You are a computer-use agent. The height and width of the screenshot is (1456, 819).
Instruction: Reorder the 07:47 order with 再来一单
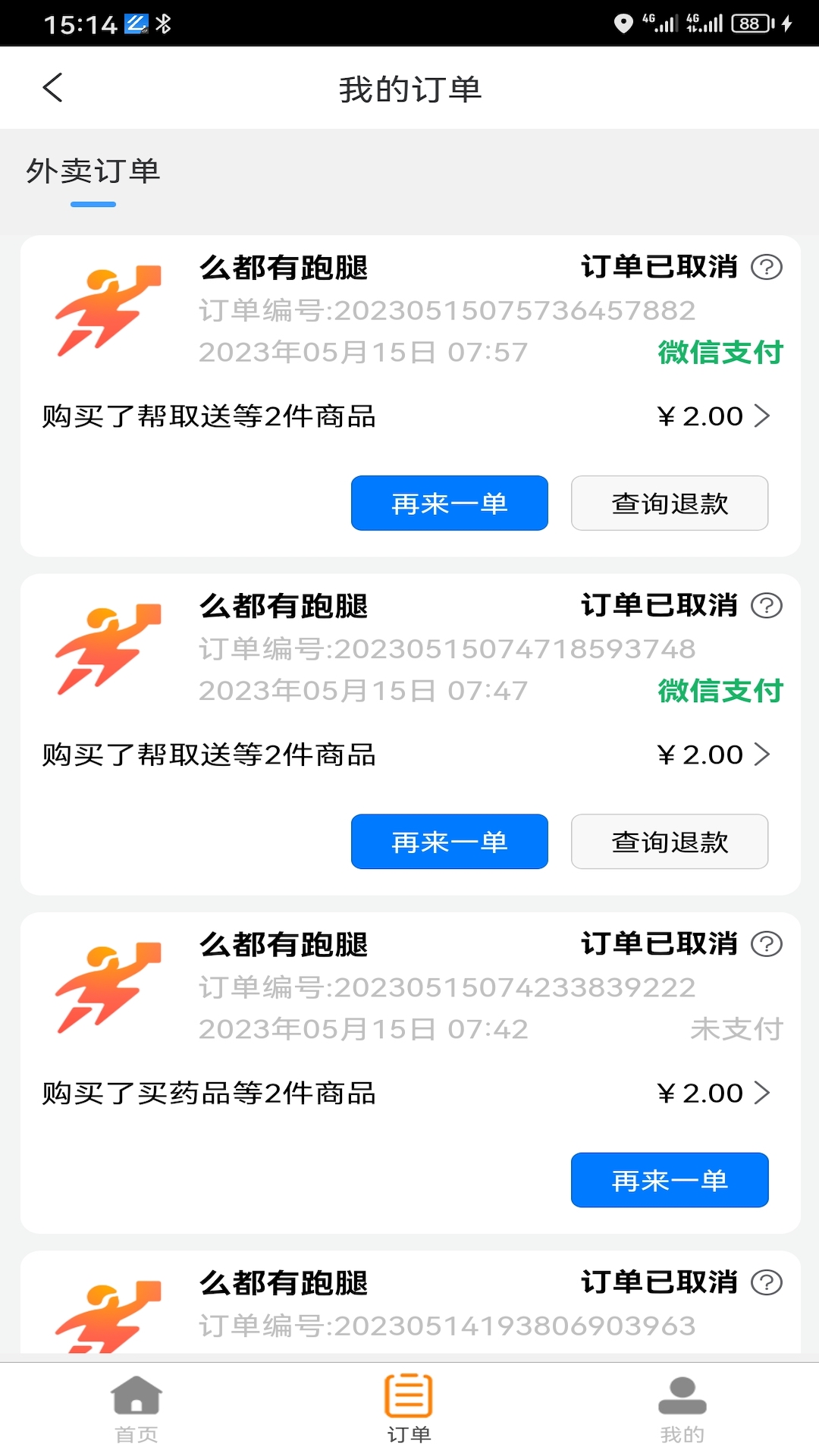(450, 842)
